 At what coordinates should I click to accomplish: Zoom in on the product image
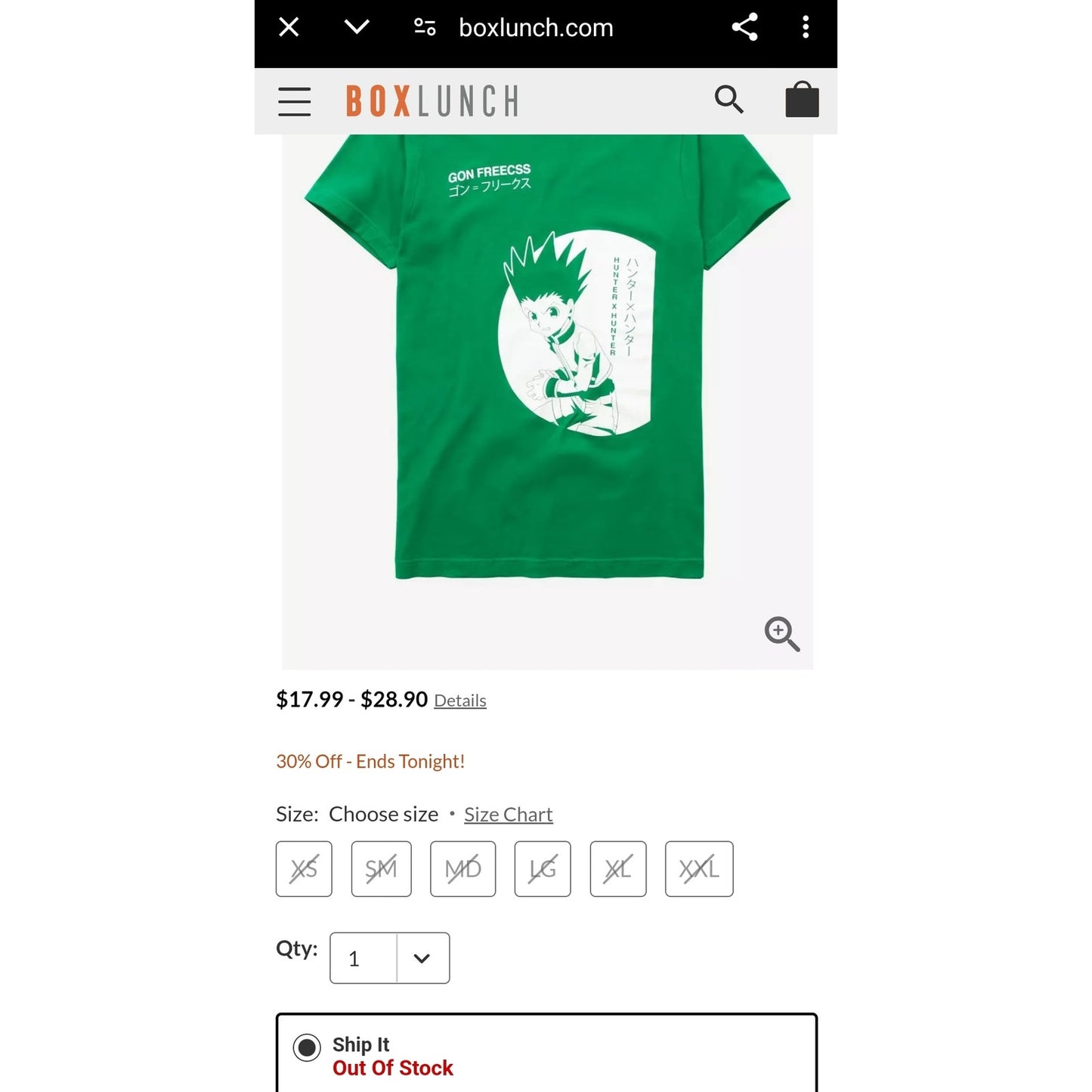(x=781, y=634)
